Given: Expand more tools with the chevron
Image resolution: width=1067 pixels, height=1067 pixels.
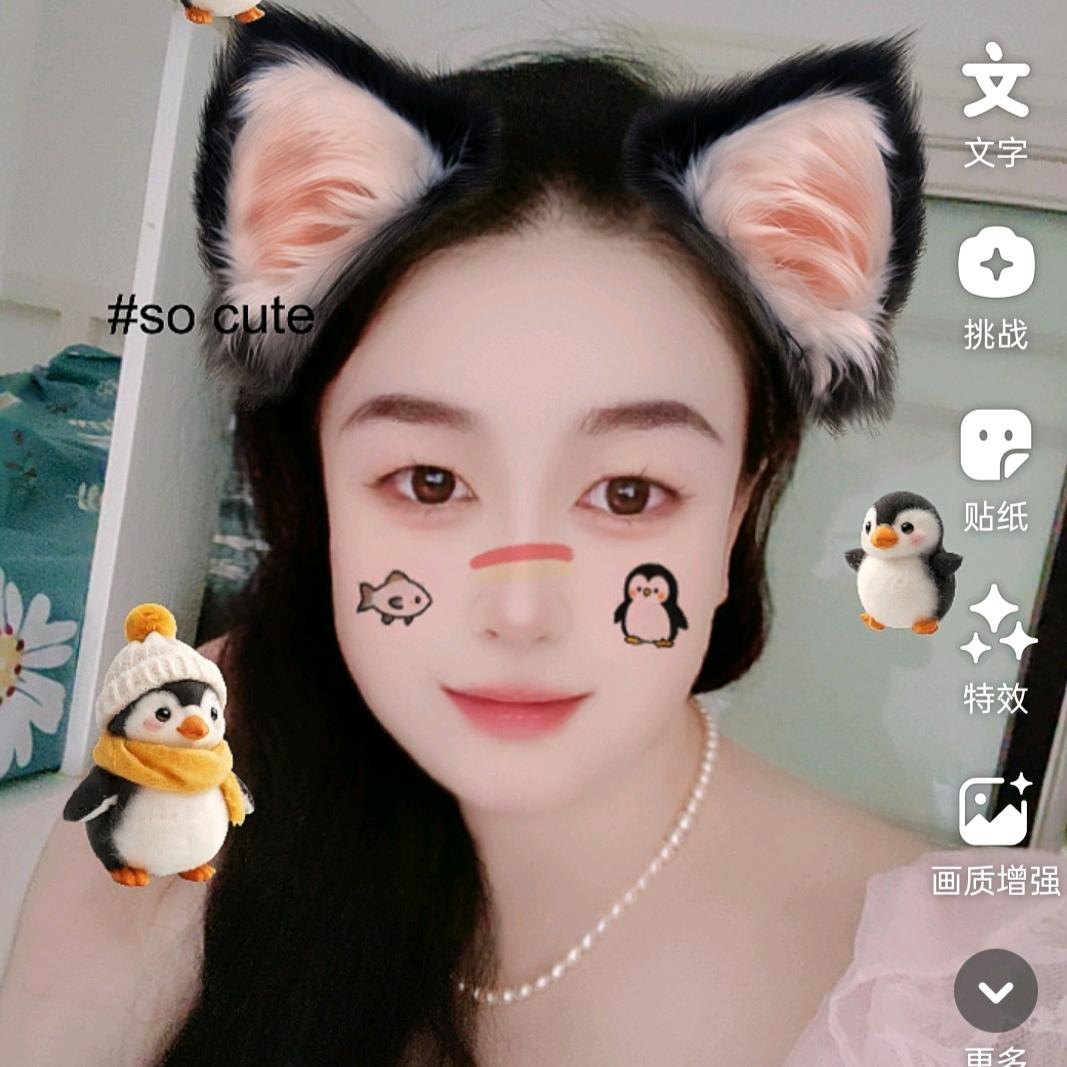Looking at the screenshot, I should tap(996, 991).
